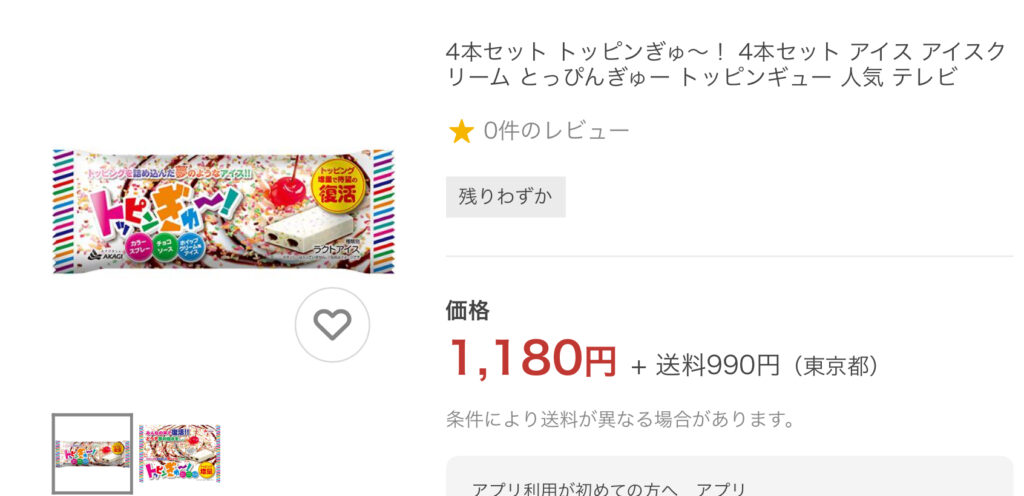Add this ice cream set to favorites
1024x496 pixels.
coord(332,324)
